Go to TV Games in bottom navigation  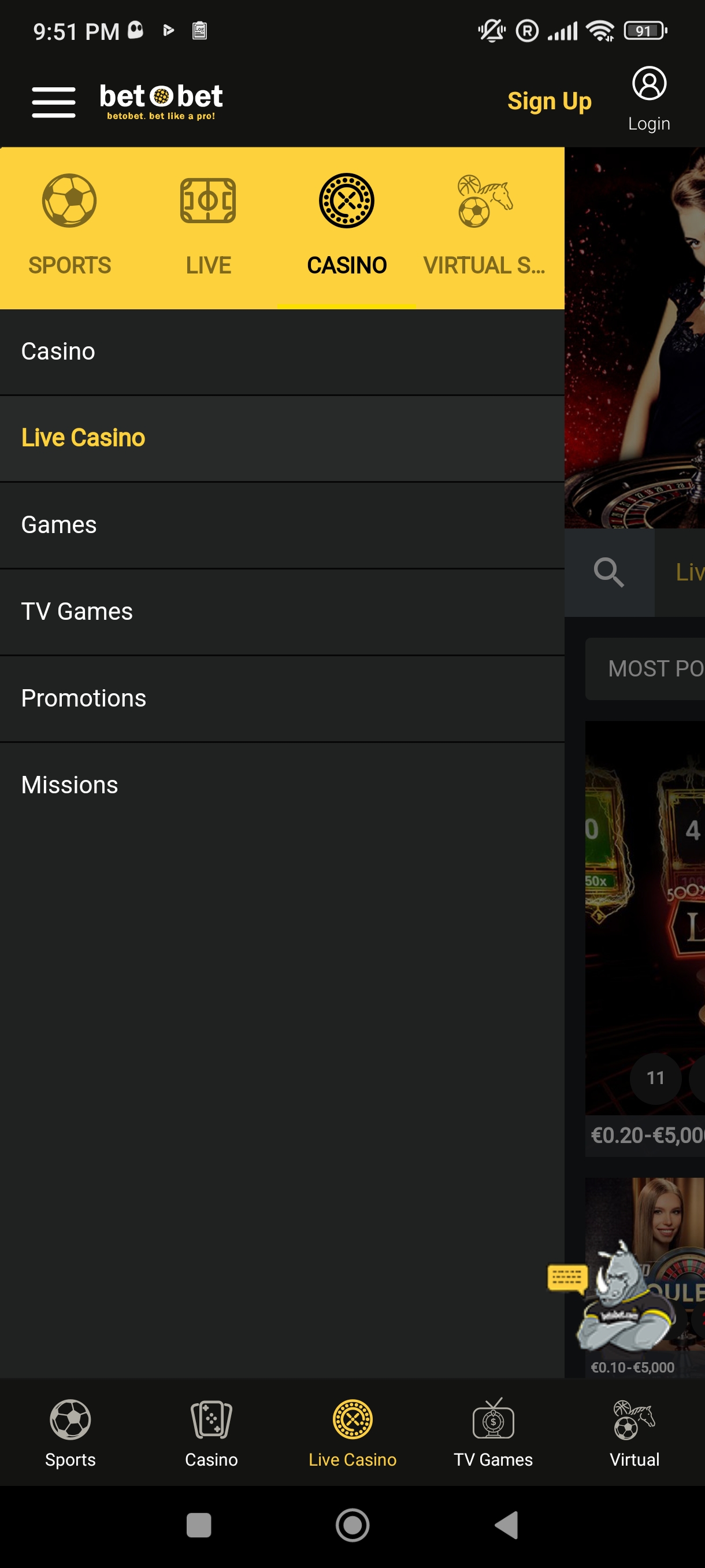click(493, 1432)
